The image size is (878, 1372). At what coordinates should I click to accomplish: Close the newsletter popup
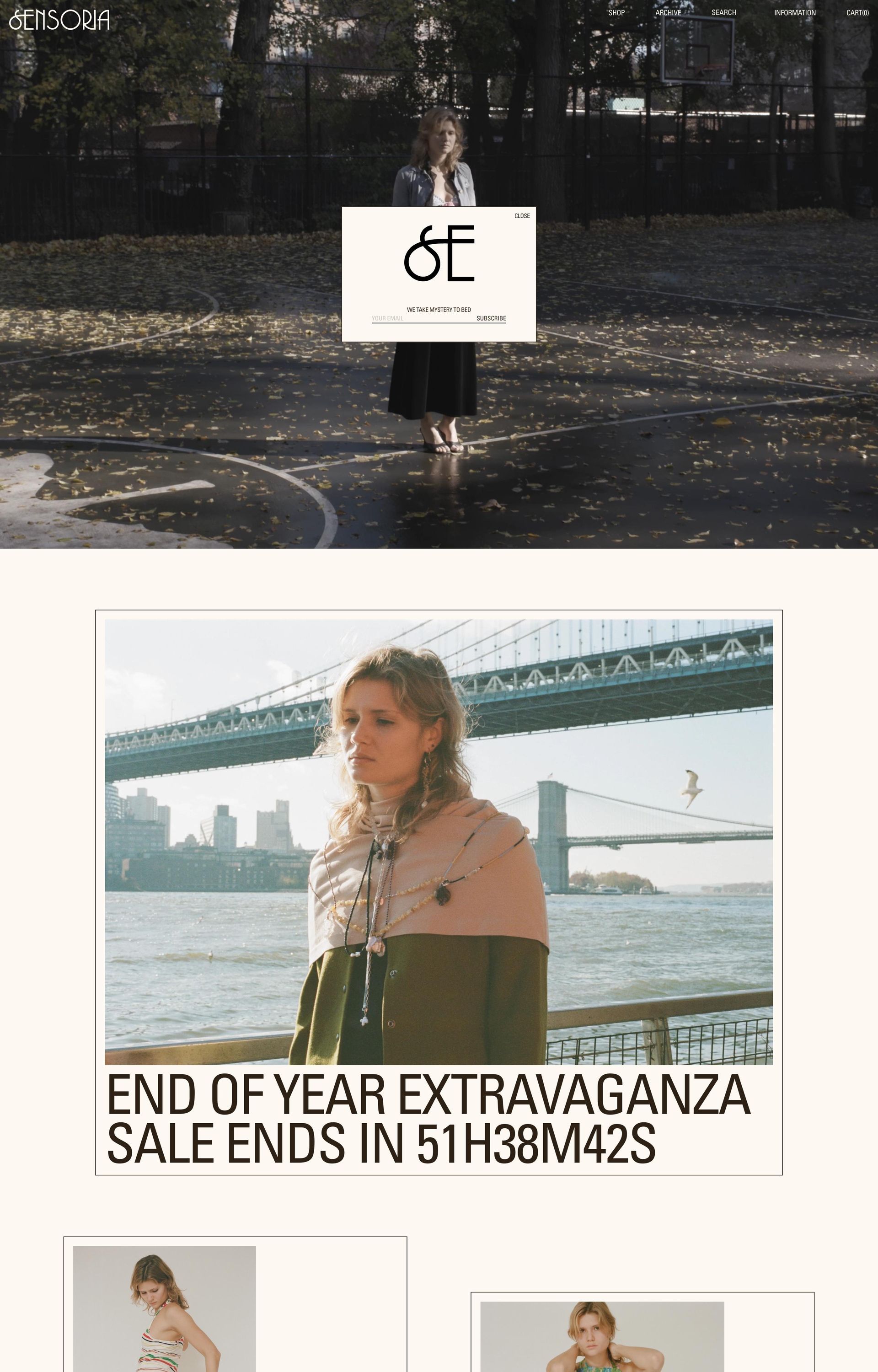pos(522,216)
